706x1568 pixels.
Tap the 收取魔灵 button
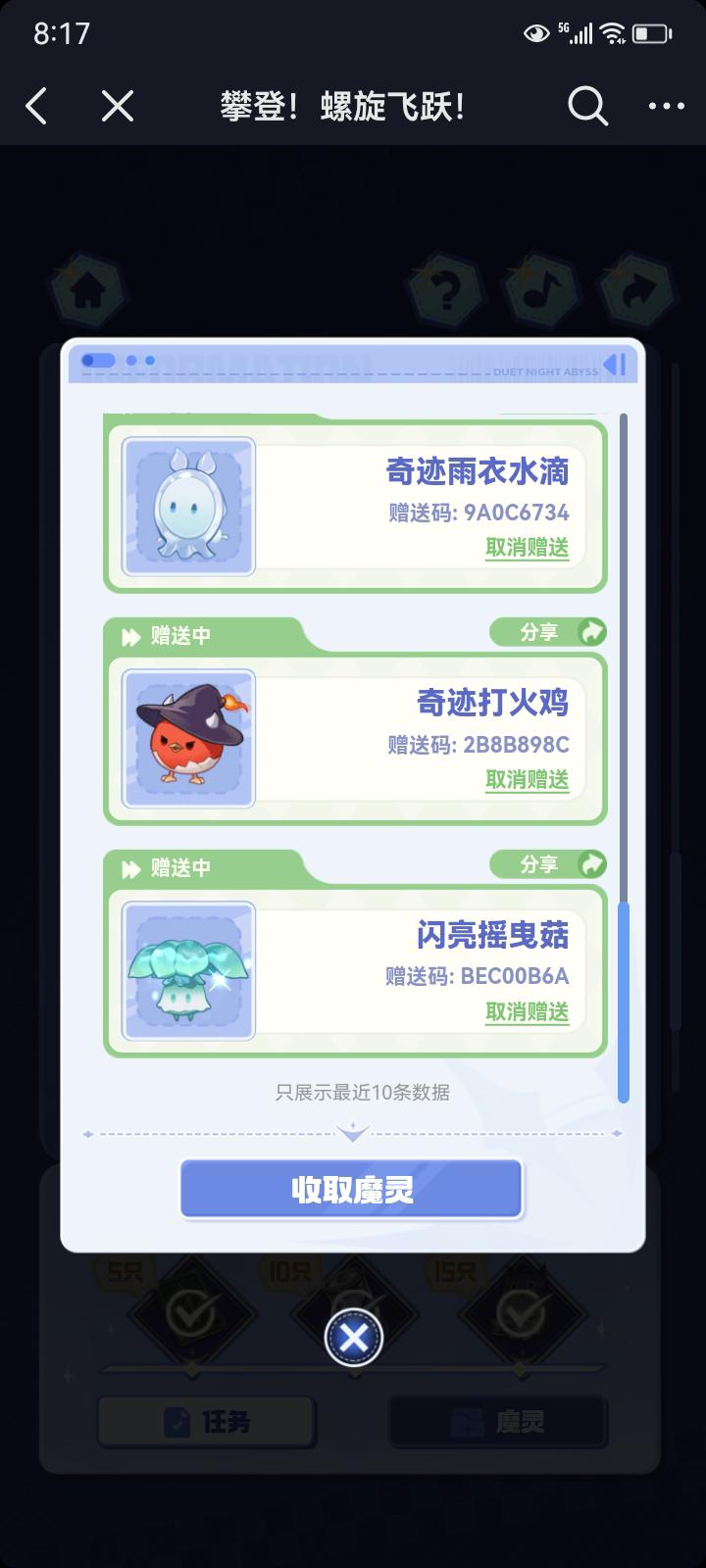[351, 1189]
